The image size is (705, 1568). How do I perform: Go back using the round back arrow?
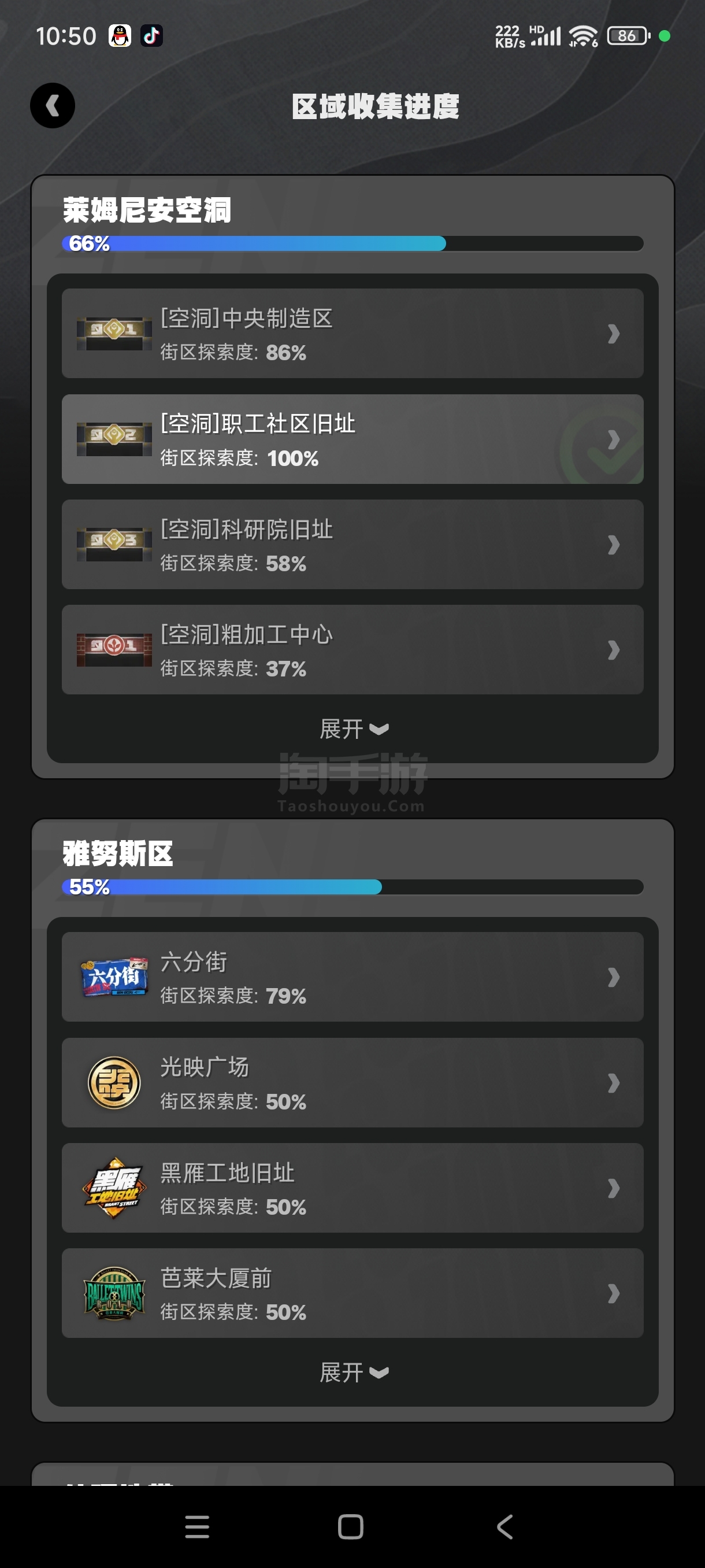coord(53,105)
